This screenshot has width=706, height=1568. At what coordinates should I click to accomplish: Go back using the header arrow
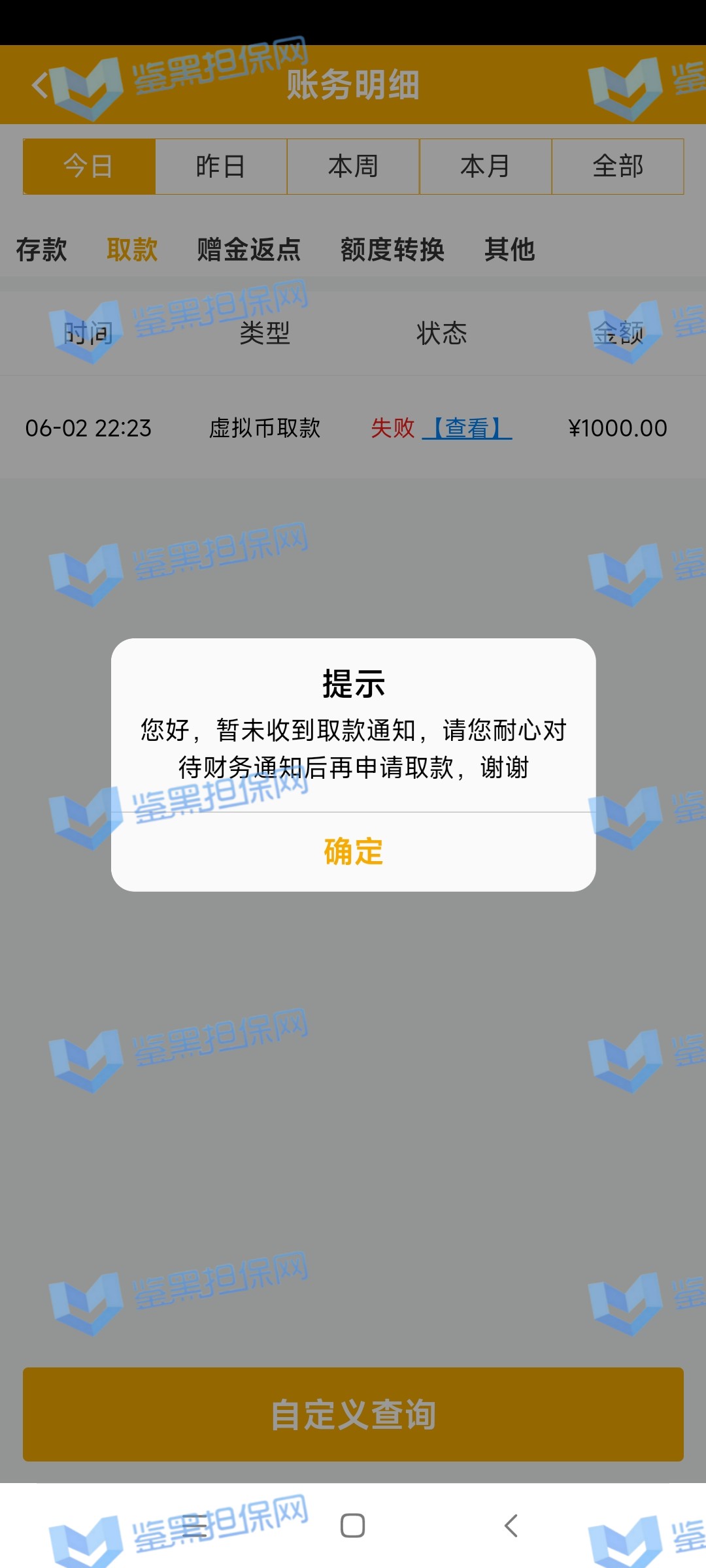pyautogui.click(x=41, y=85)
